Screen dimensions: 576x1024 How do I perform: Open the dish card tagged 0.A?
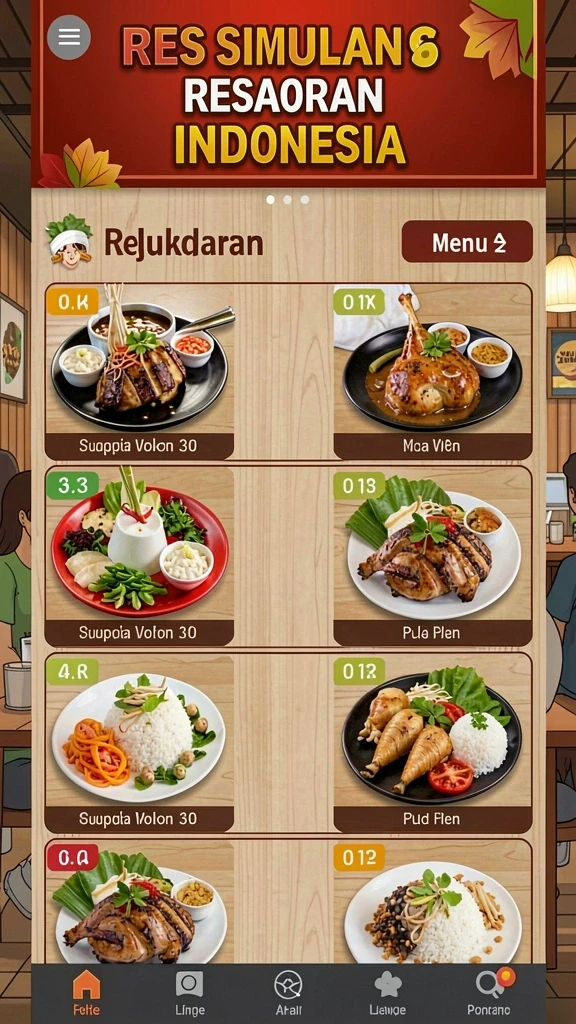tap(139, 903)
